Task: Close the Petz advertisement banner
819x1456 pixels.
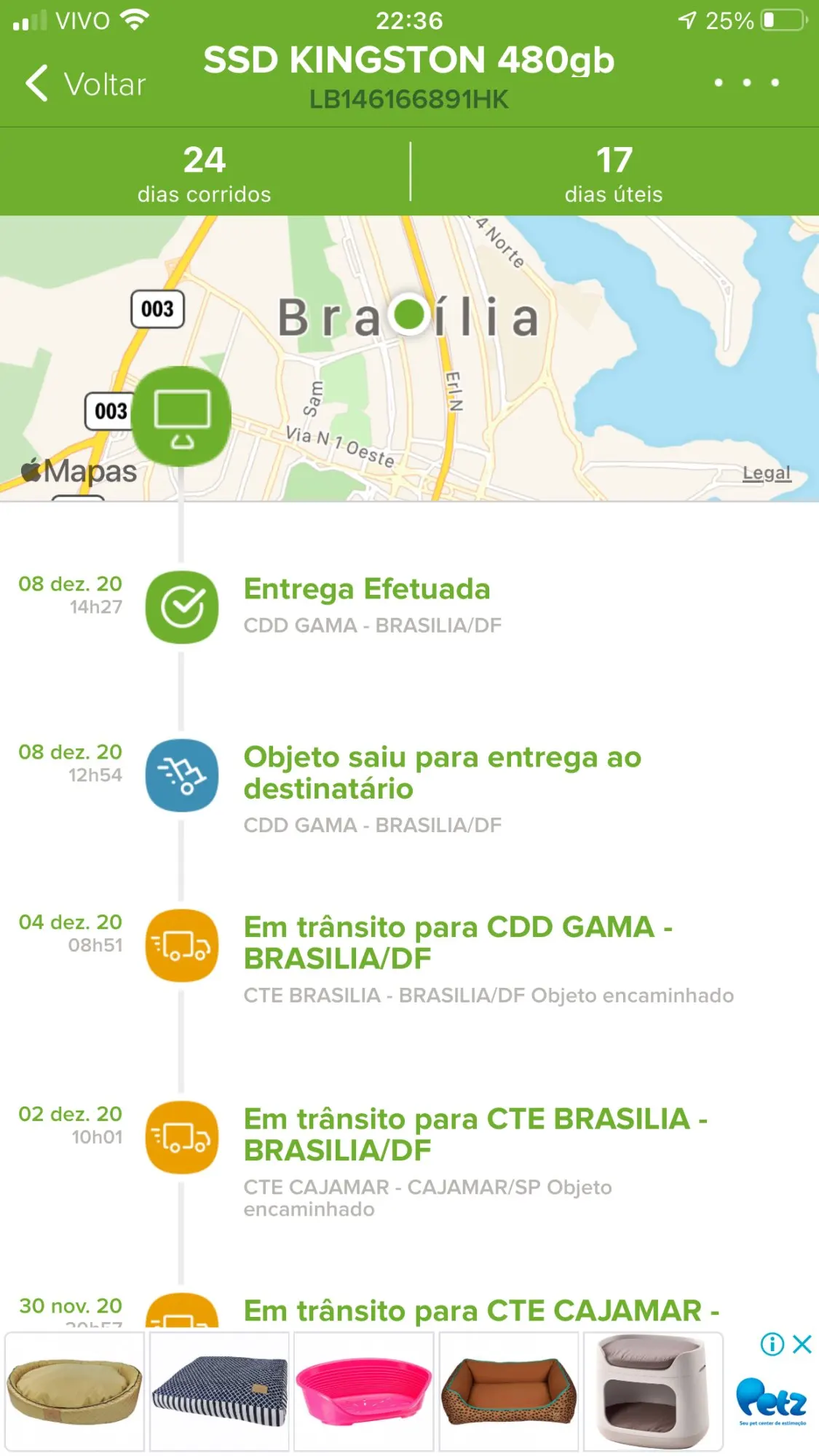Action: pos(802,1344)
